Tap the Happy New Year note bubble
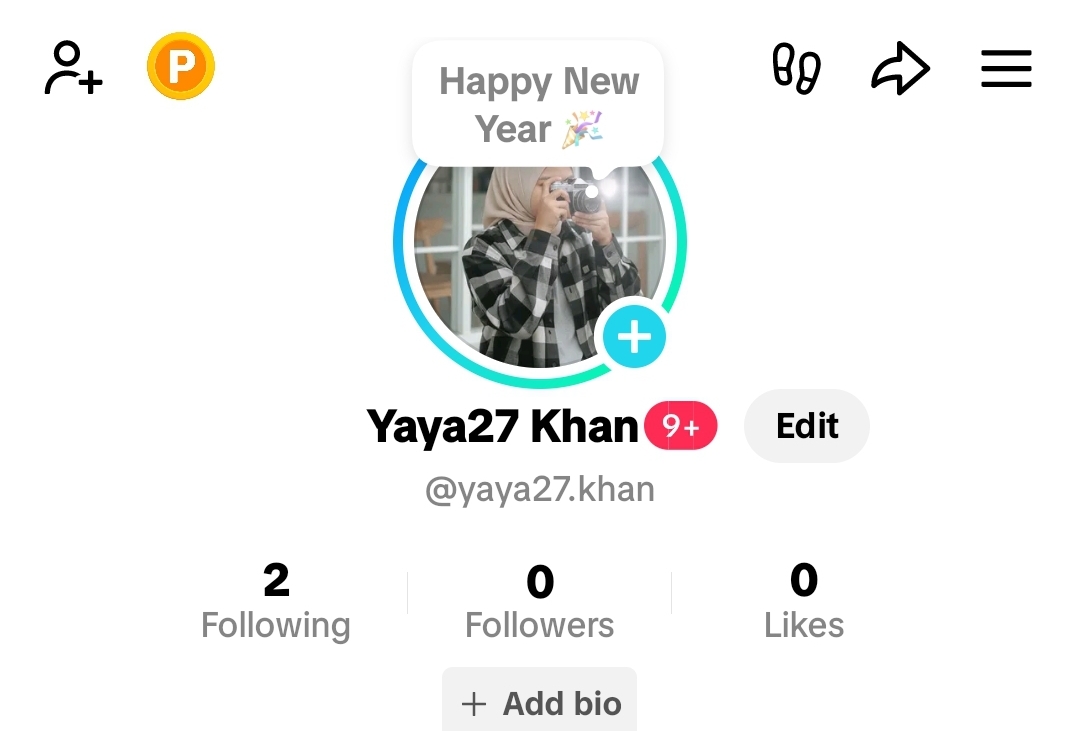This screenshot has height=731, width=1080. pyautogui.click(x=538, y=104)
